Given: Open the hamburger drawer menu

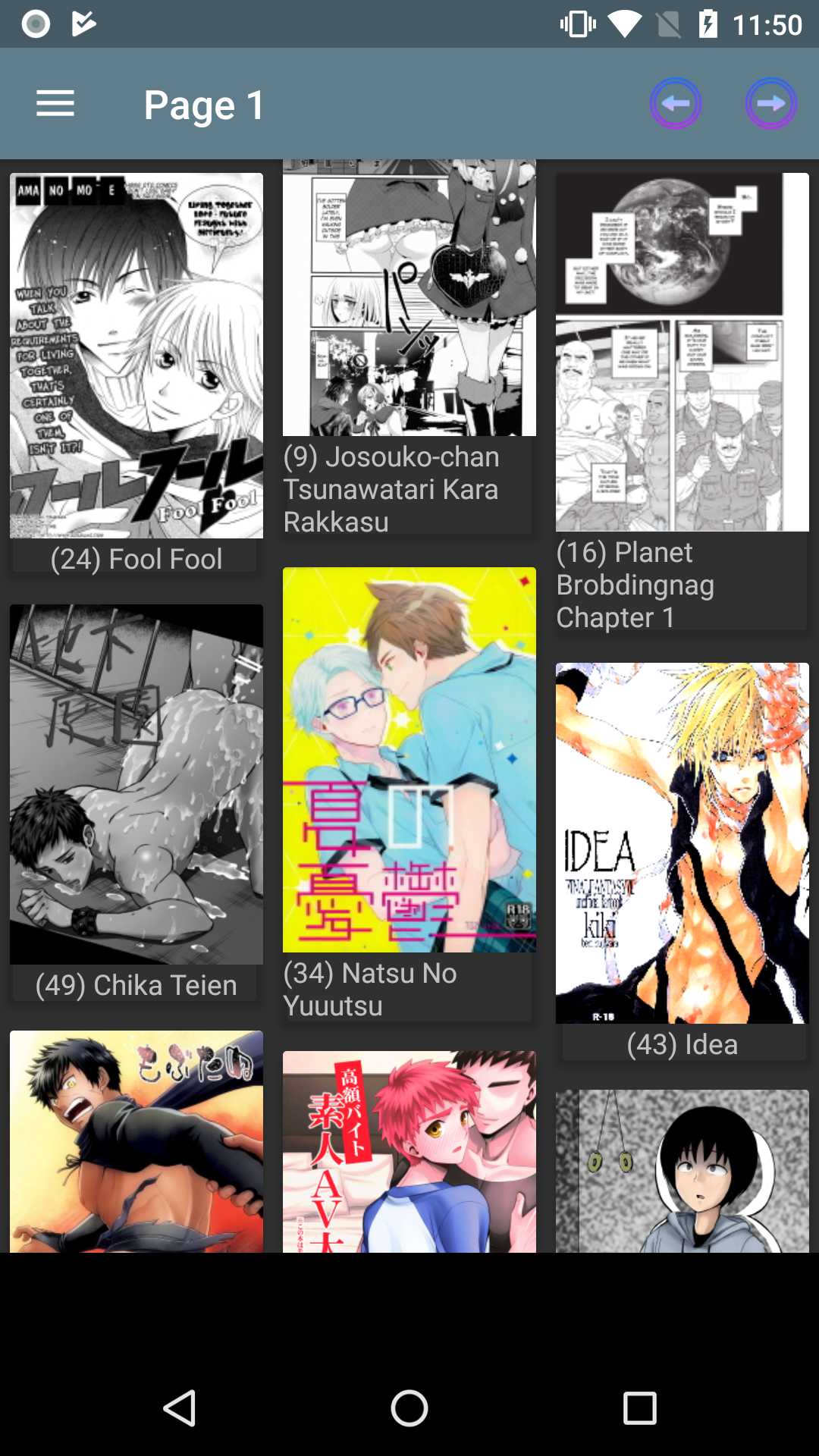Looking at the screenshot, I should [x=55, y=103].
